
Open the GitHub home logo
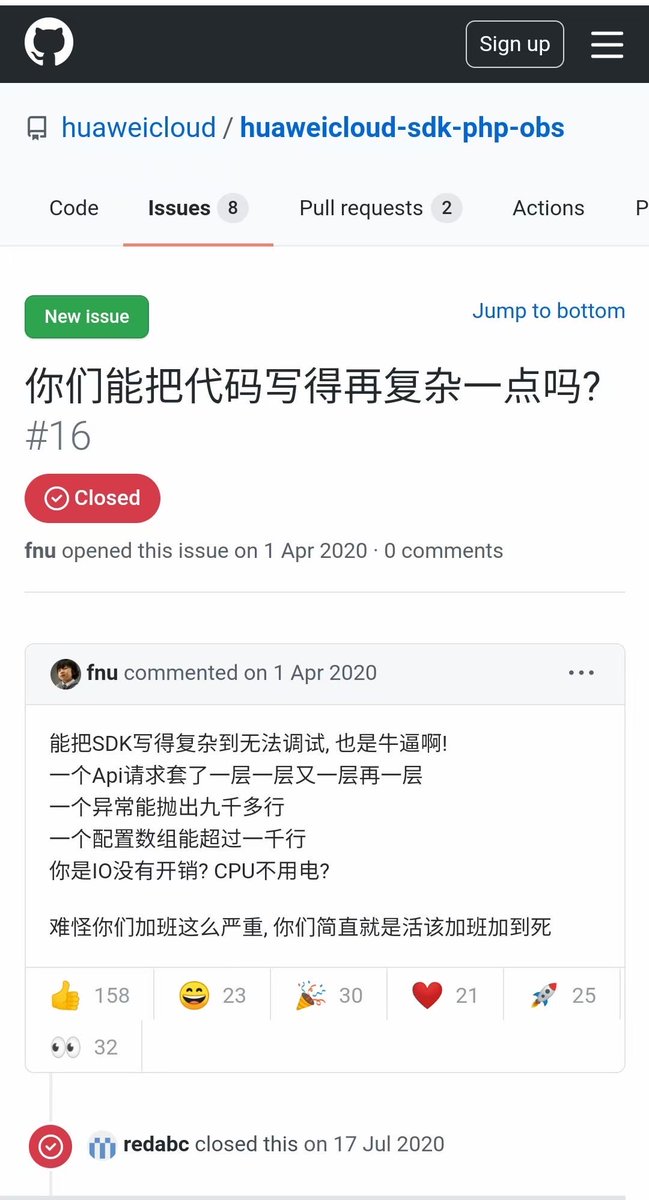click(49, 43)
